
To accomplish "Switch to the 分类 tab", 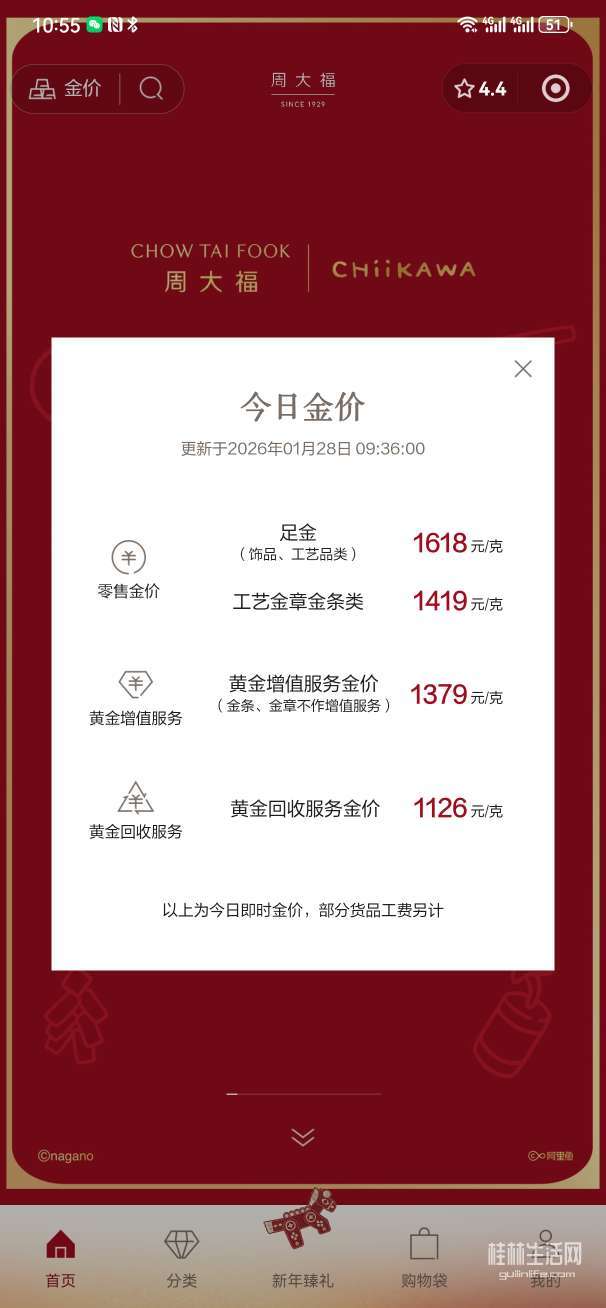I will coord(182,1258).
